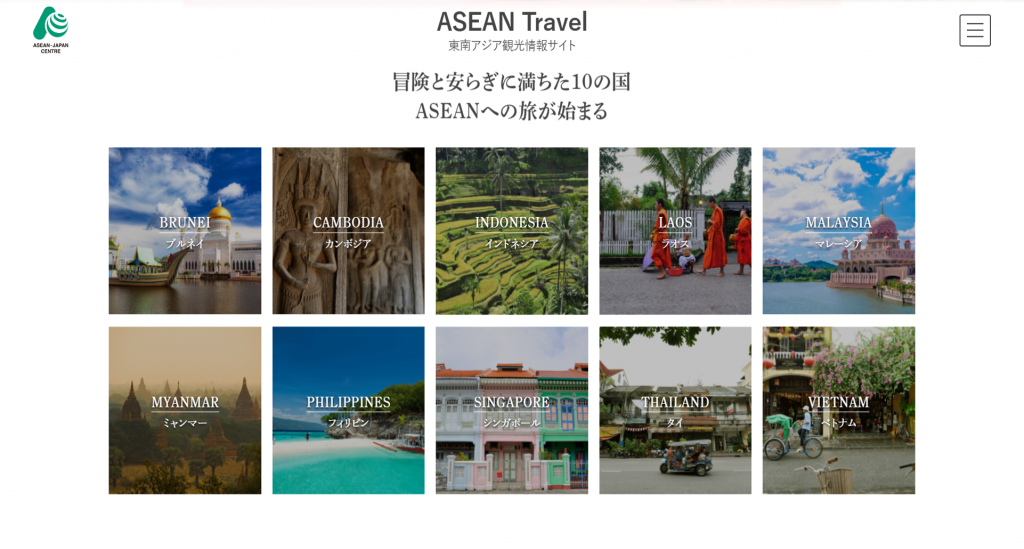1024x549 pixels.
Task: Open the Myanmar country tile
Action: [x=185, y=410]
